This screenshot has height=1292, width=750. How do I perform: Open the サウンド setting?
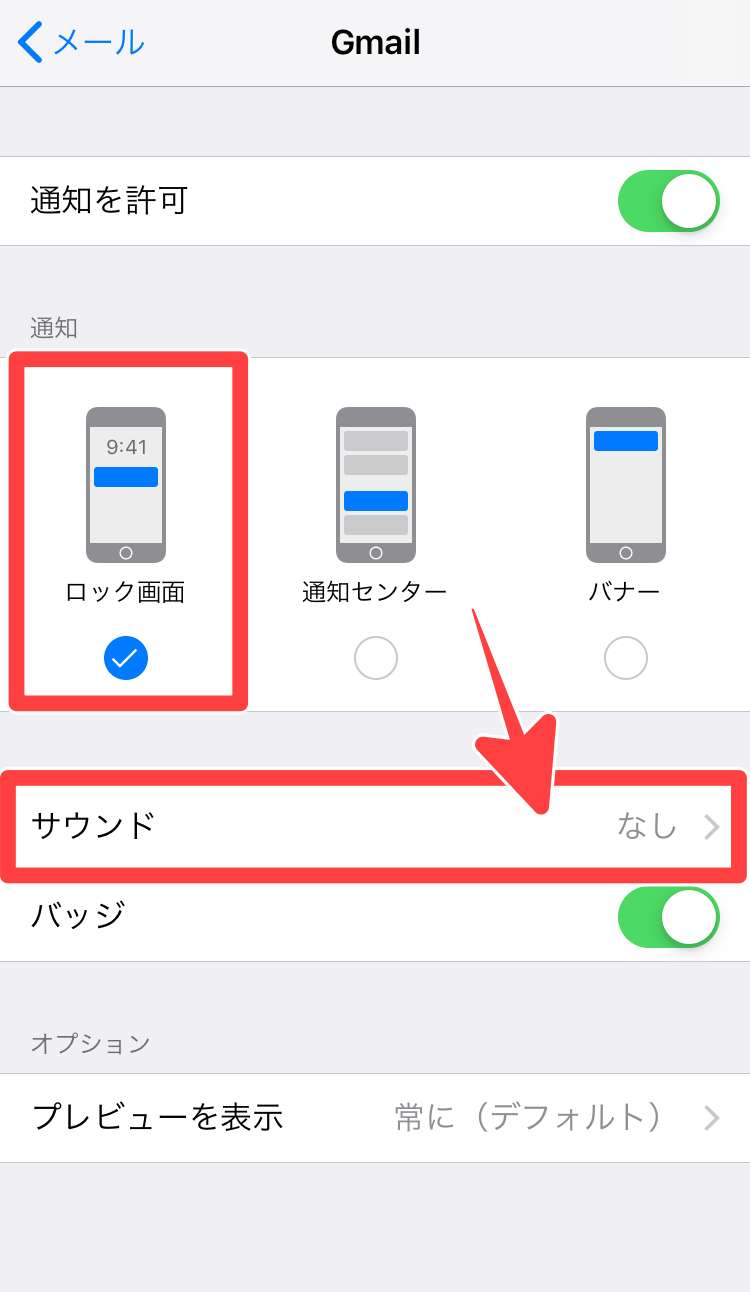(x=375, y=826)
